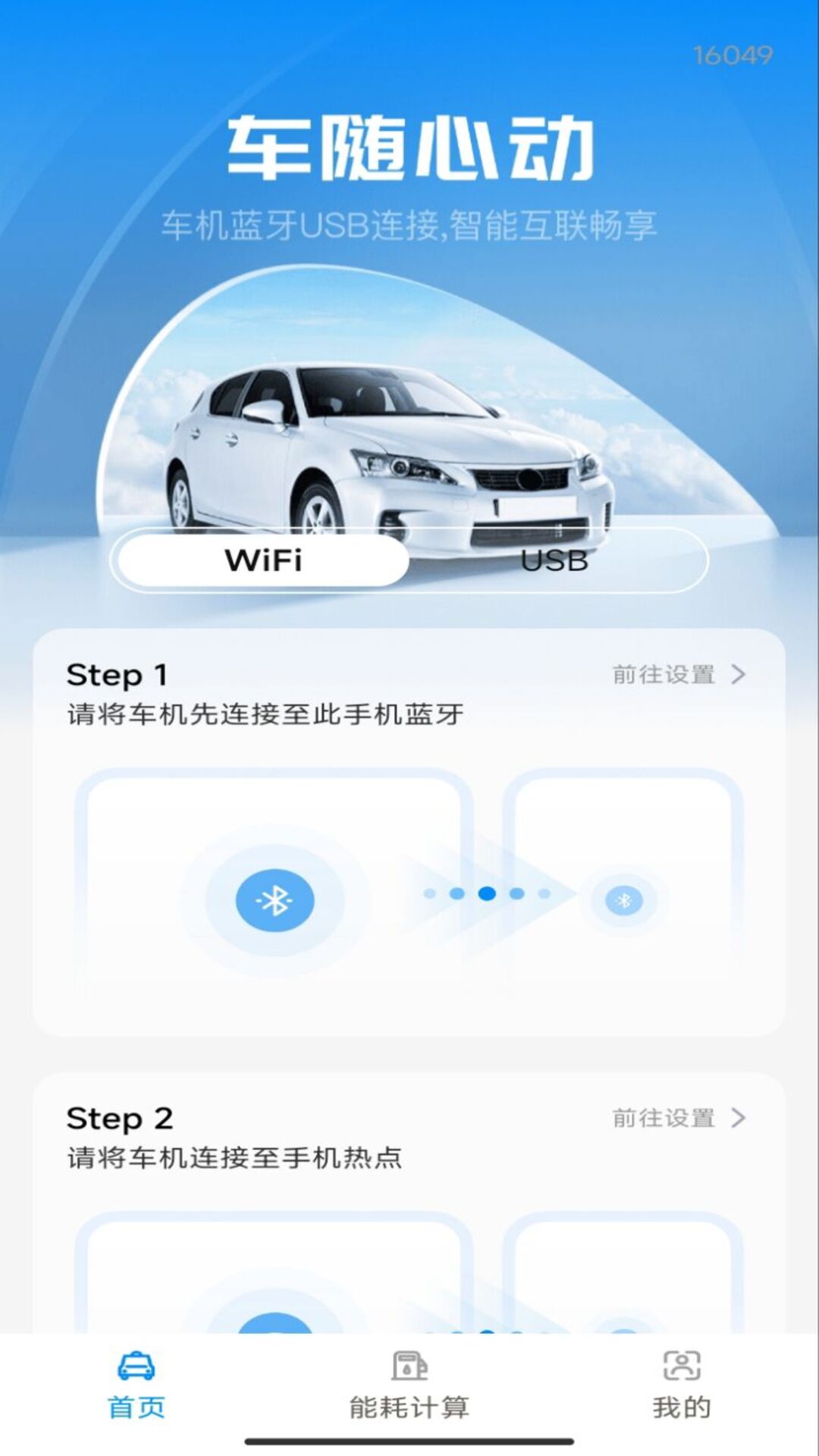Click the 车随心动 header title

click(x=409, y=148)
